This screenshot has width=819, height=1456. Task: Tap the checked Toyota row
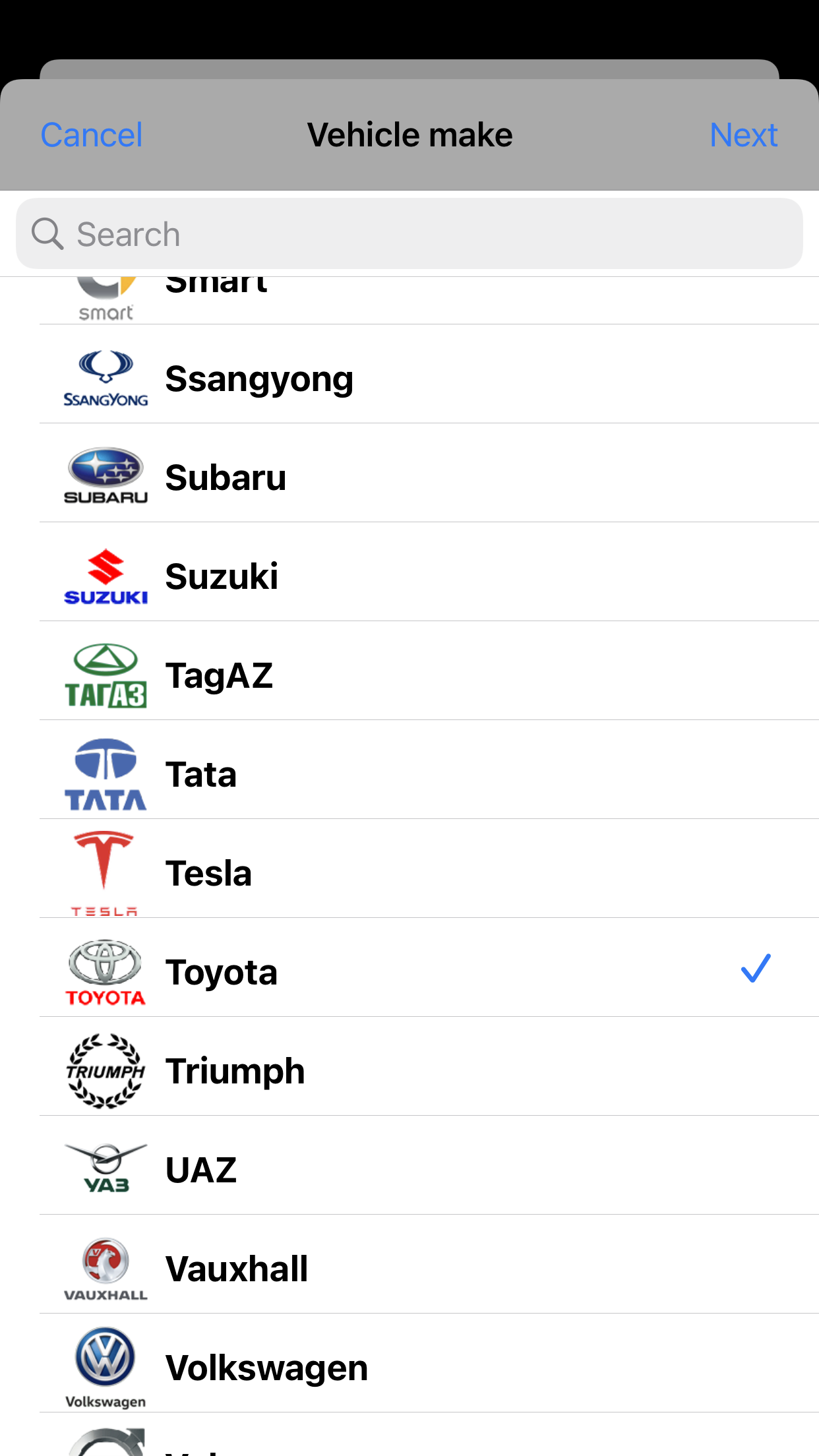point(409,967)
